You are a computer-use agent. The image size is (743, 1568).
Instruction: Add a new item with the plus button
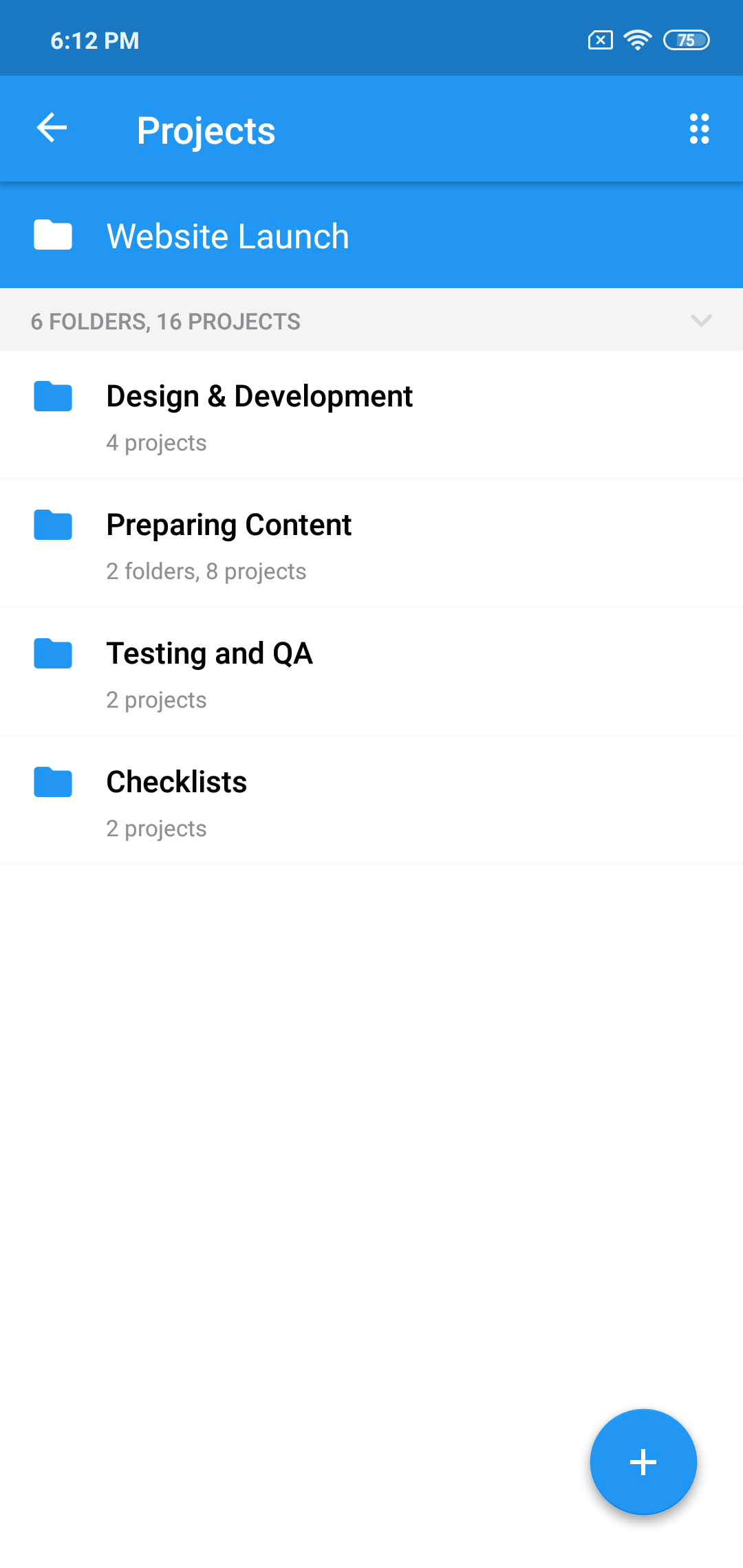tap(643, 1461)
